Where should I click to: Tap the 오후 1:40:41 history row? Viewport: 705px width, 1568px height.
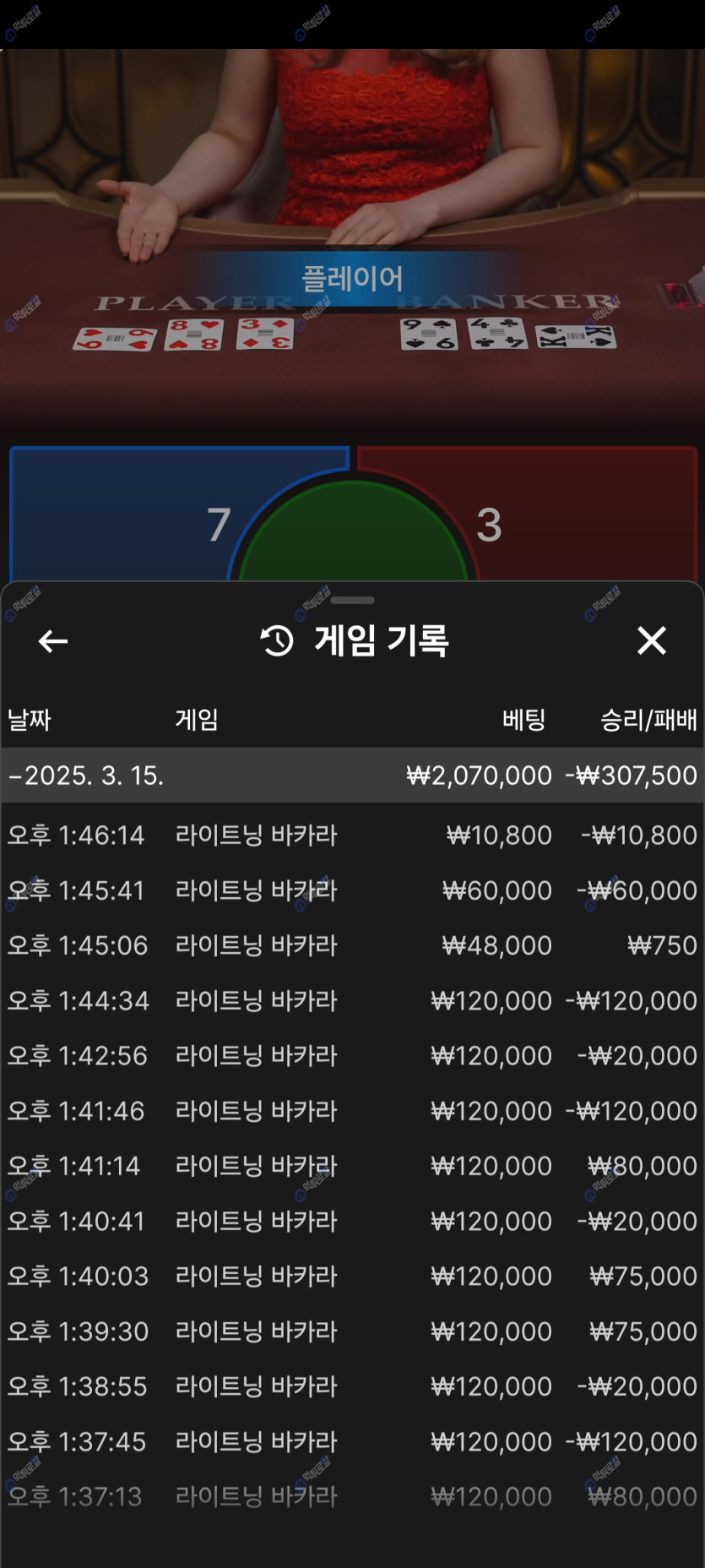click(x=352, y=1222)
